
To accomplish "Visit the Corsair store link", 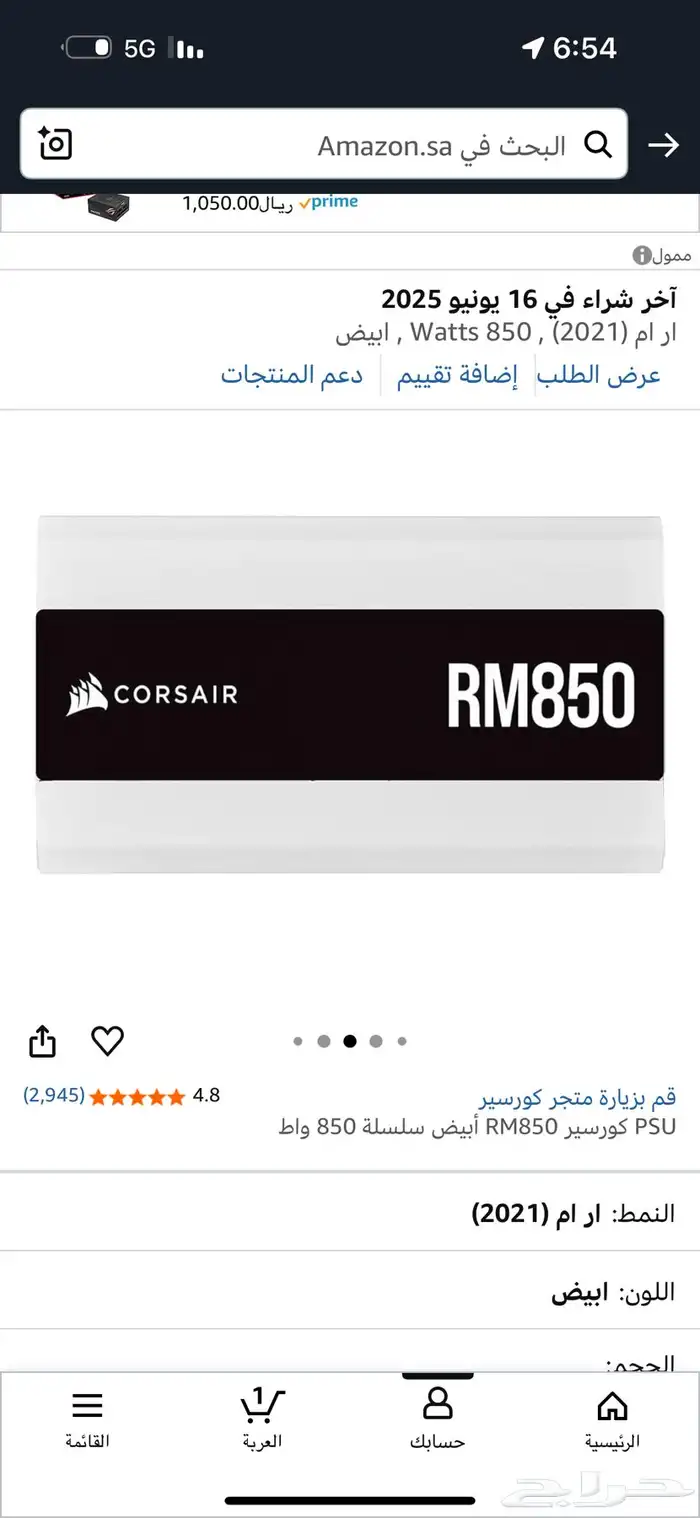I will [x=577, y=1098].
